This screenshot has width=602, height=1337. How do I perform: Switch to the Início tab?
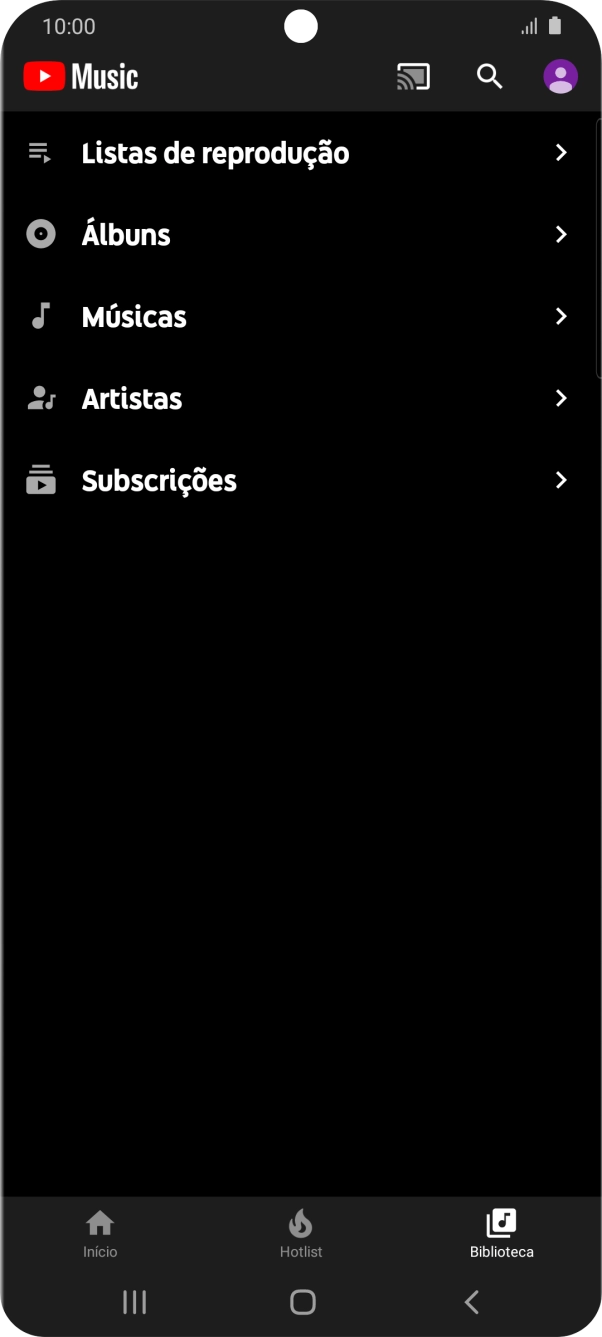point(100,1234)
